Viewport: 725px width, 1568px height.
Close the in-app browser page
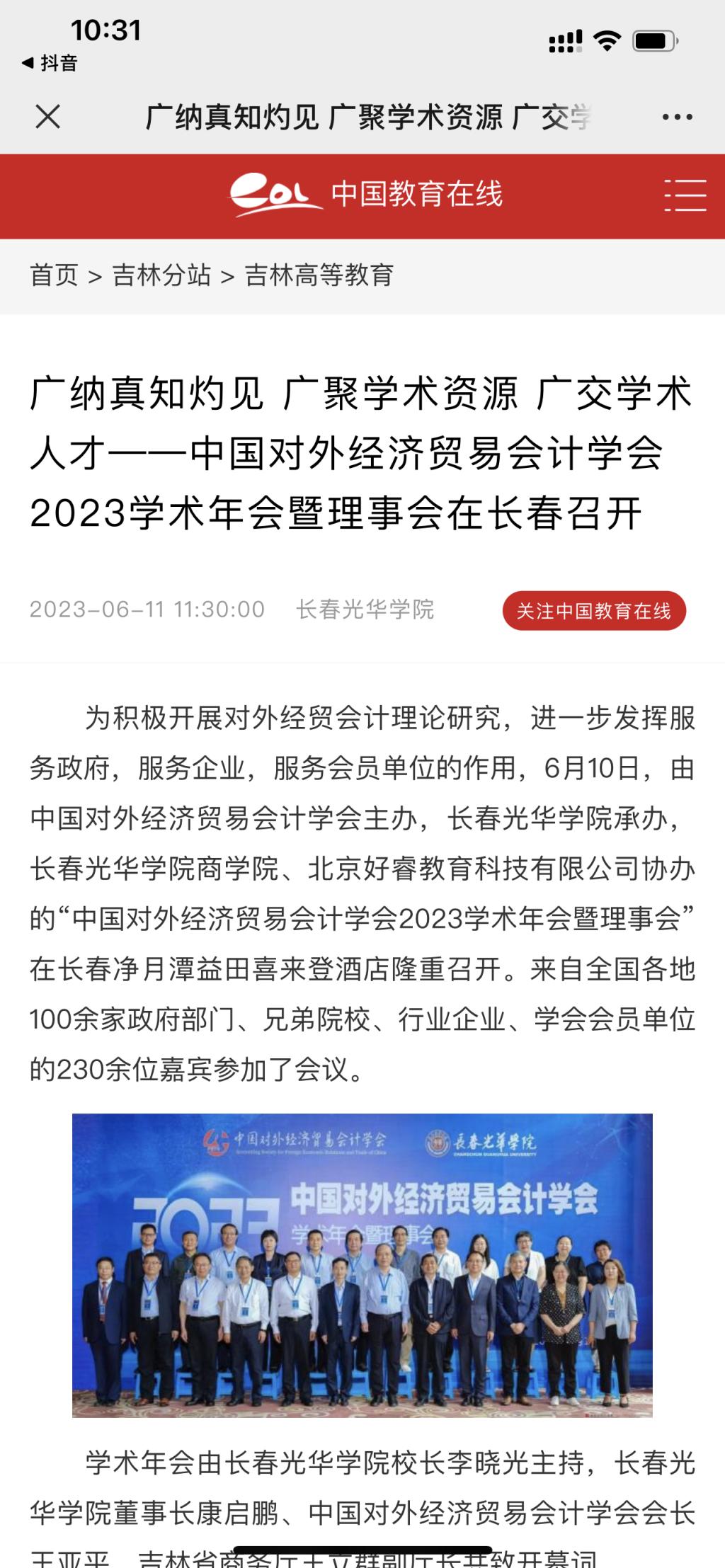(48, 117)
